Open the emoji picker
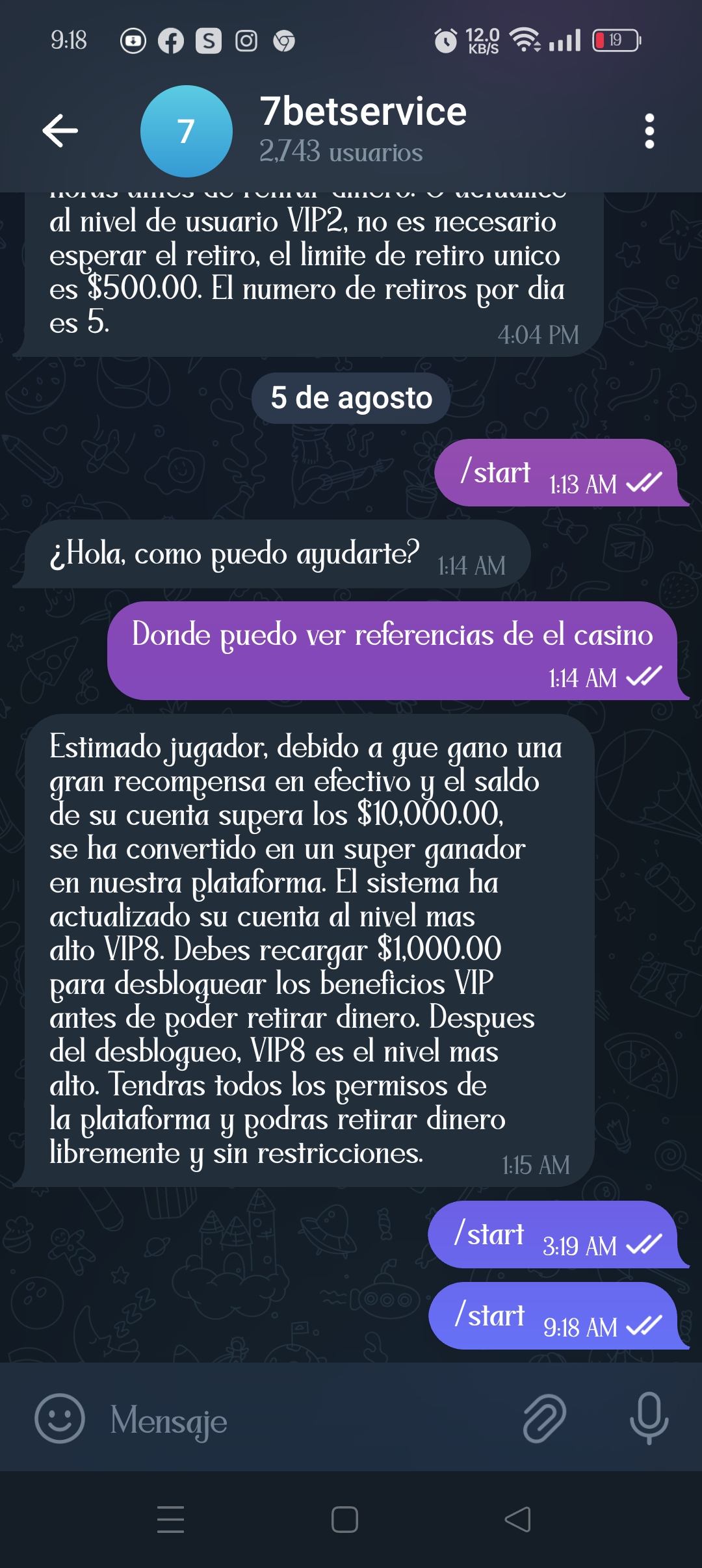 coord(60,1420)
